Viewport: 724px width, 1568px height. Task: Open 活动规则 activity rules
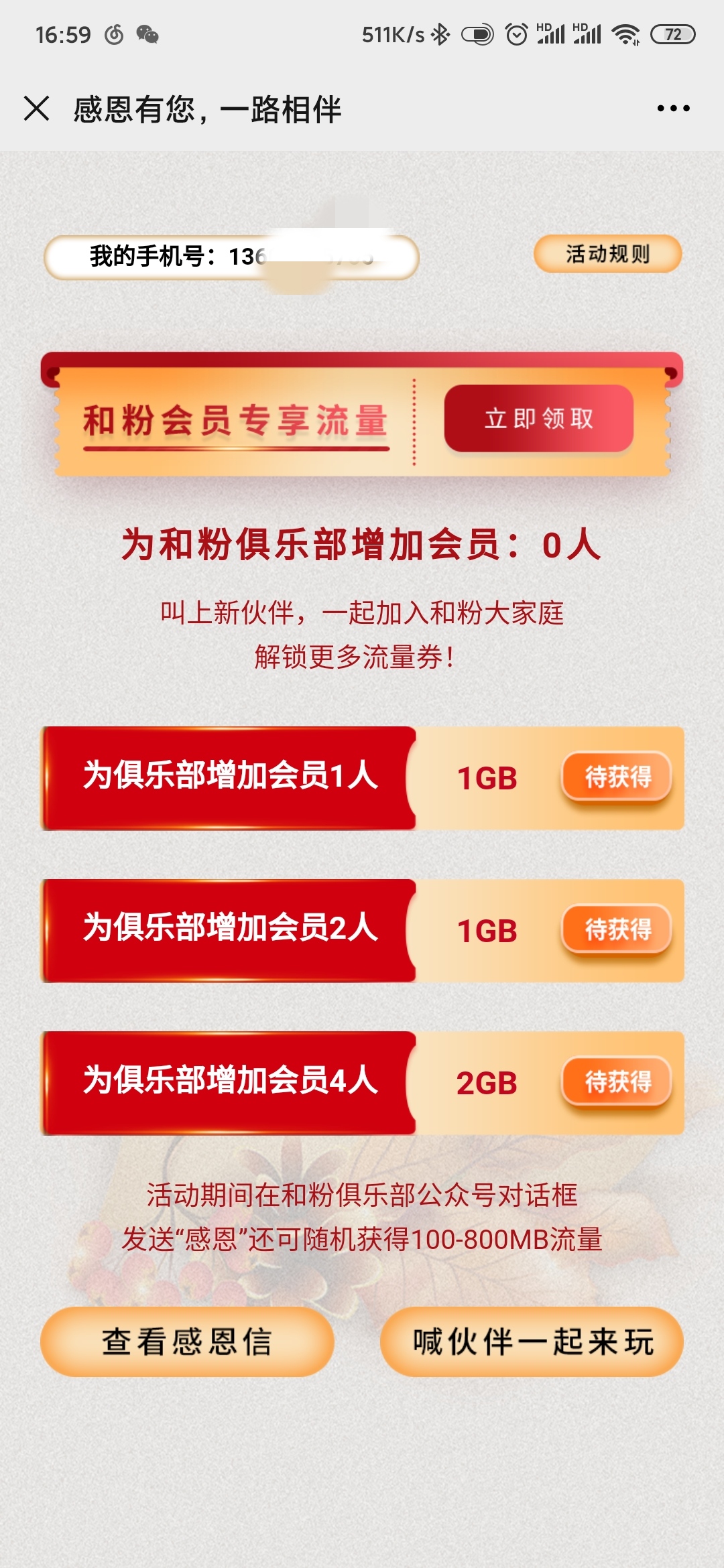tap(607, 254)
